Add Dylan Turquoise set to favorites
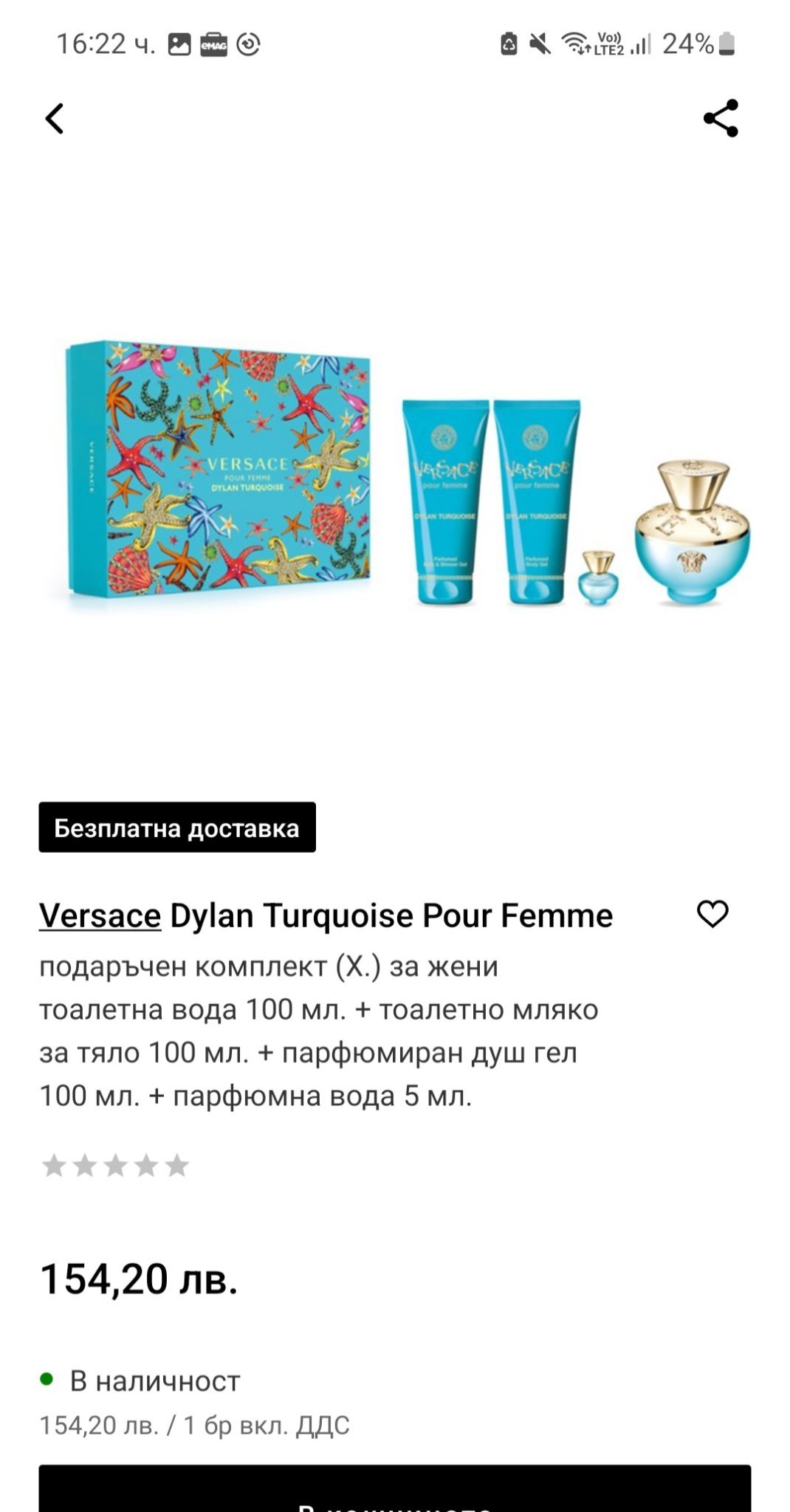This screenshot has width=790, height=1512. pyautogui.click(x=712, y=914)
